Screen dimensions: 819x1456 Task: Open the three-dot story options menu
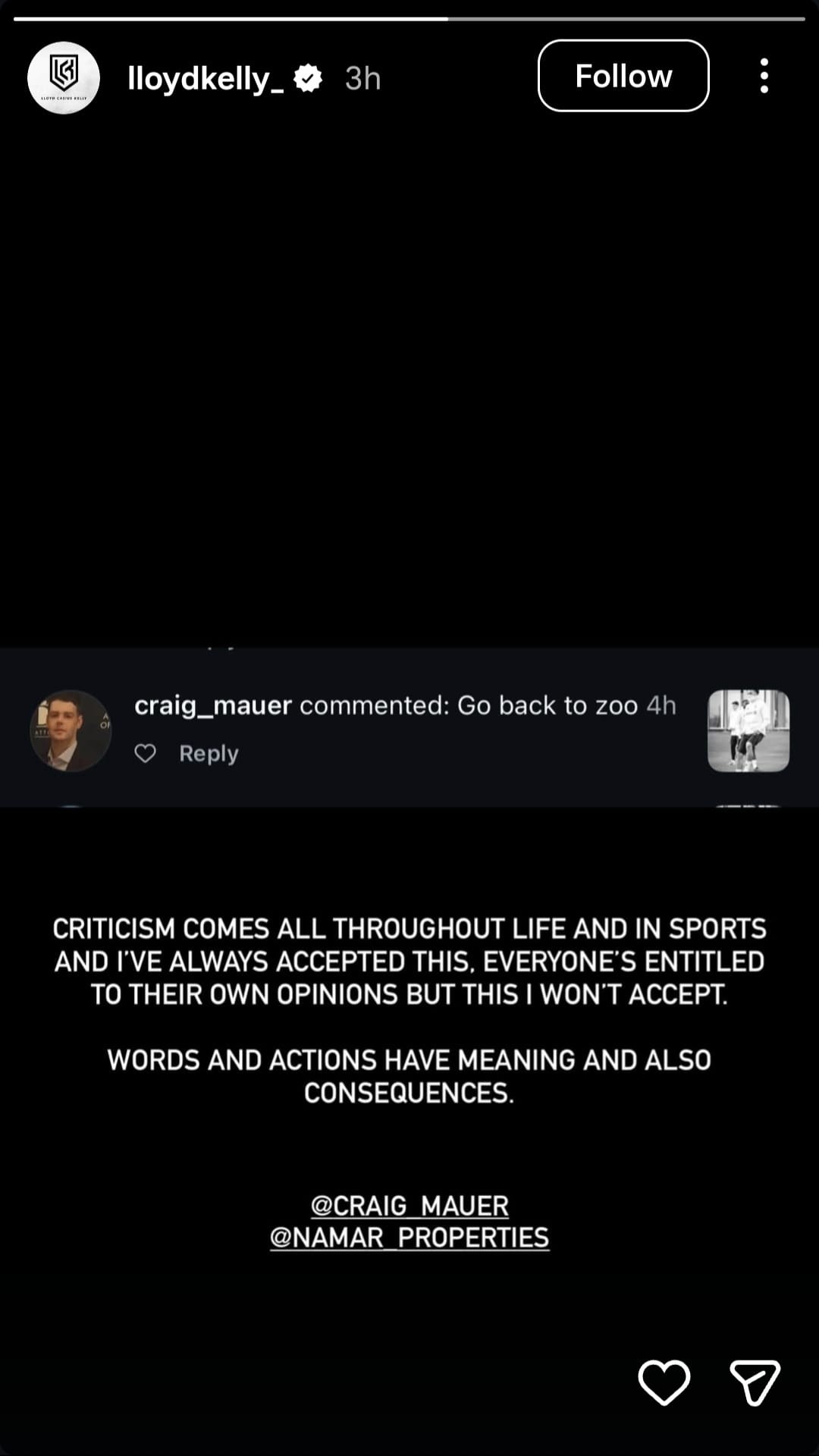(764, 76)
